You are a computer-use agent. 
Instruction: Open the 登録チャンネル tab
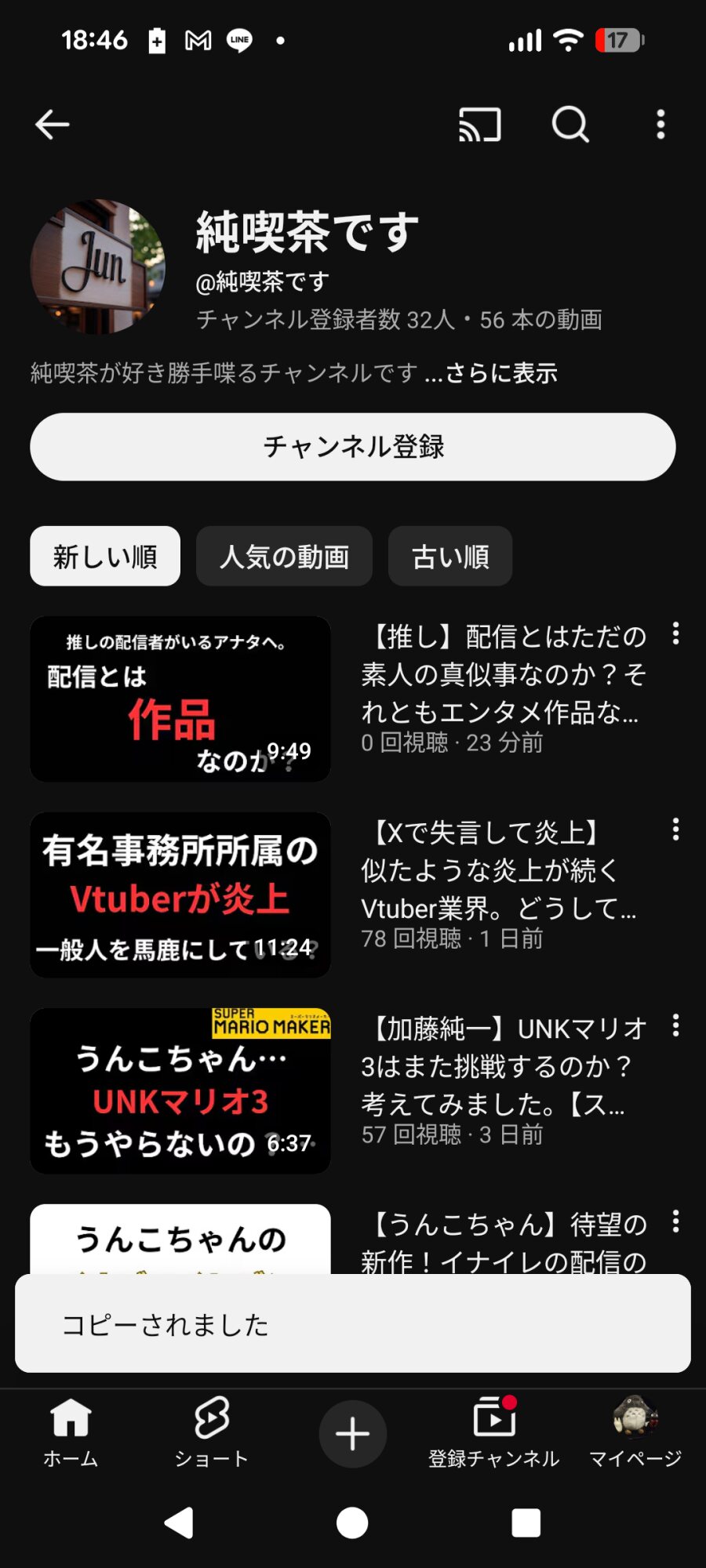tap(494, 1434)
